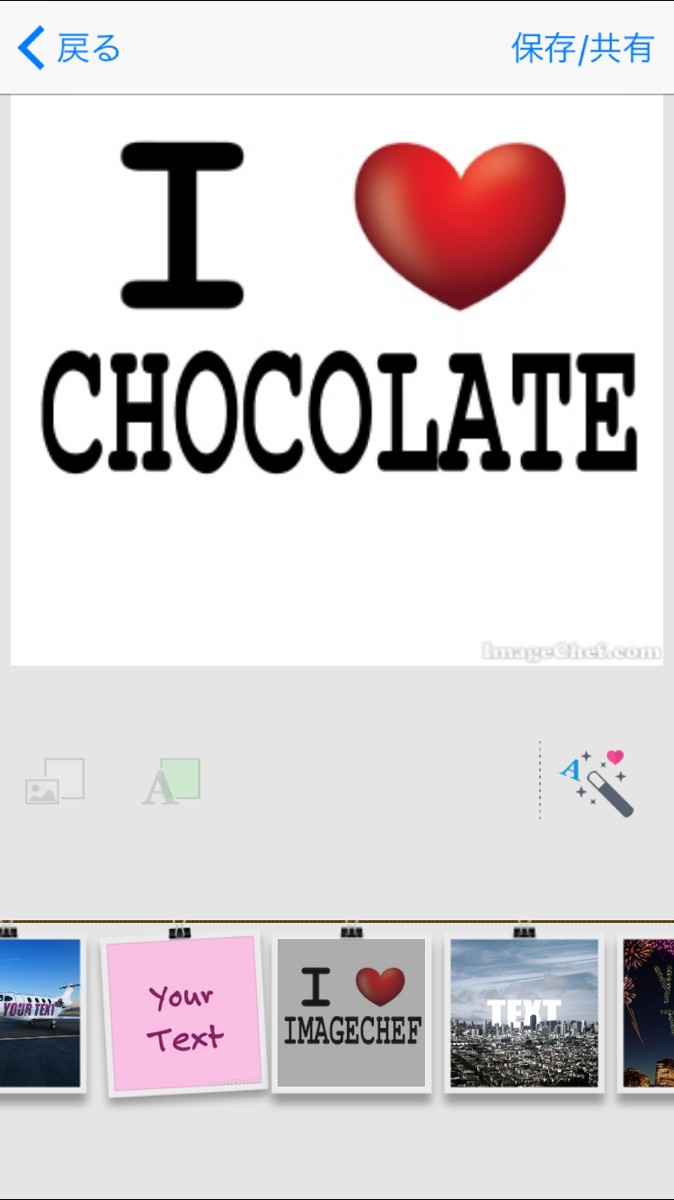Viewport: 674px width, 1200px height.
Task: Pick the city skyline TEXT template
Action: (x=524, y=1012)
